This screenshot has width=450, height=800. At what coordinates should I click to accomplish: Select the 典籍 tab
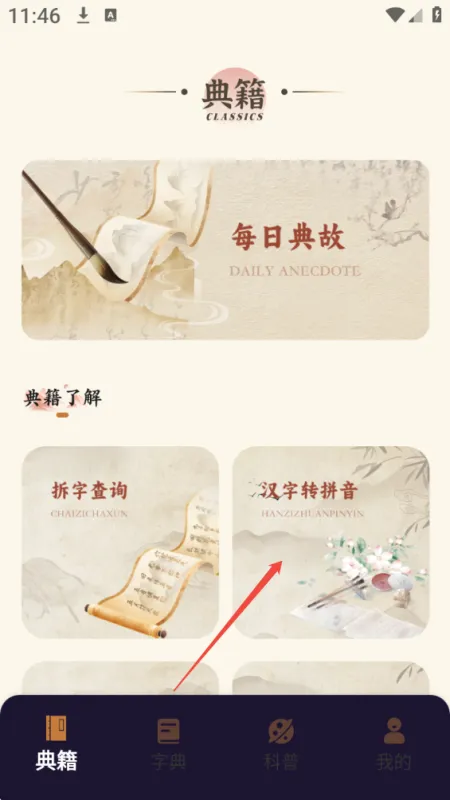56,743
